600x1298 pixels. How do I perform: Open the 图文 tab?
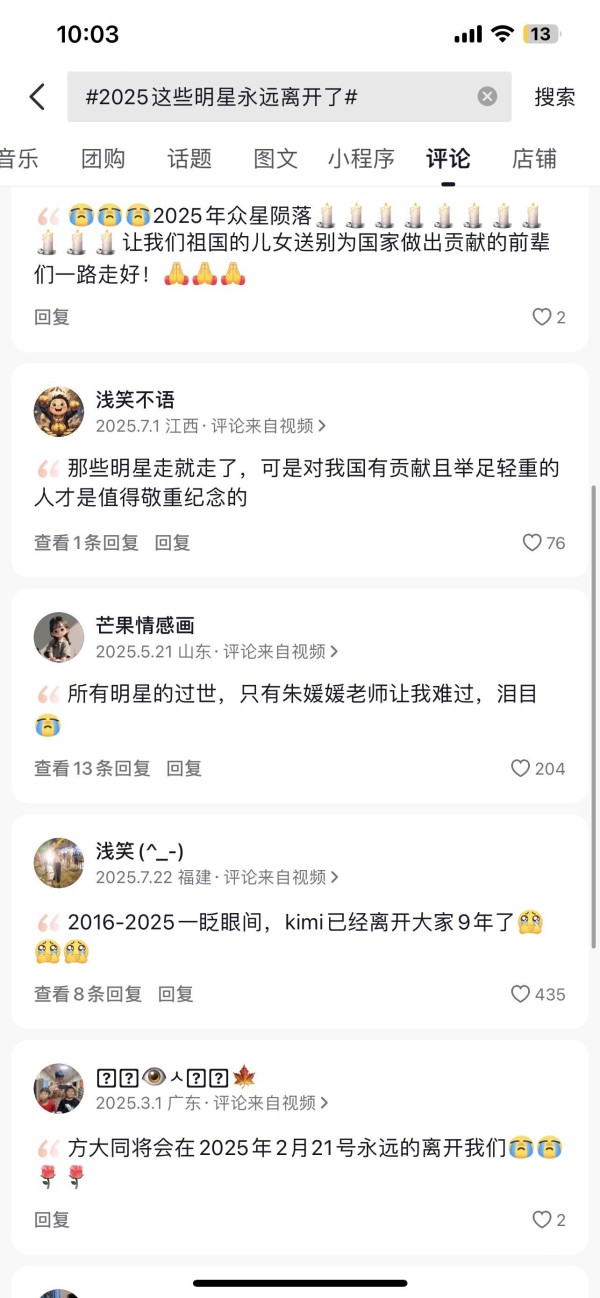click(276, 158)
